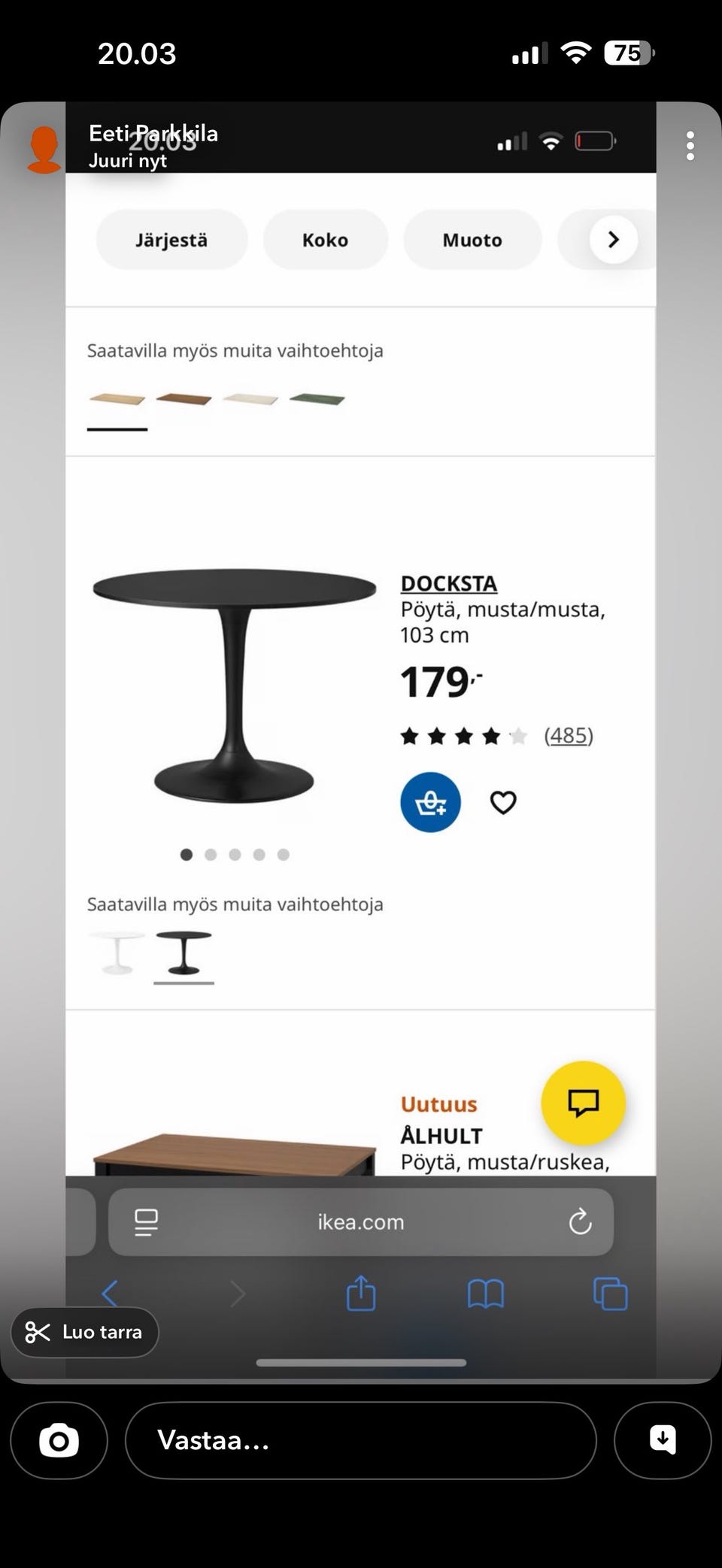Open the Järjestä sorting options
The height and width of the screenshot is (1568, 722).
point(171,239)
